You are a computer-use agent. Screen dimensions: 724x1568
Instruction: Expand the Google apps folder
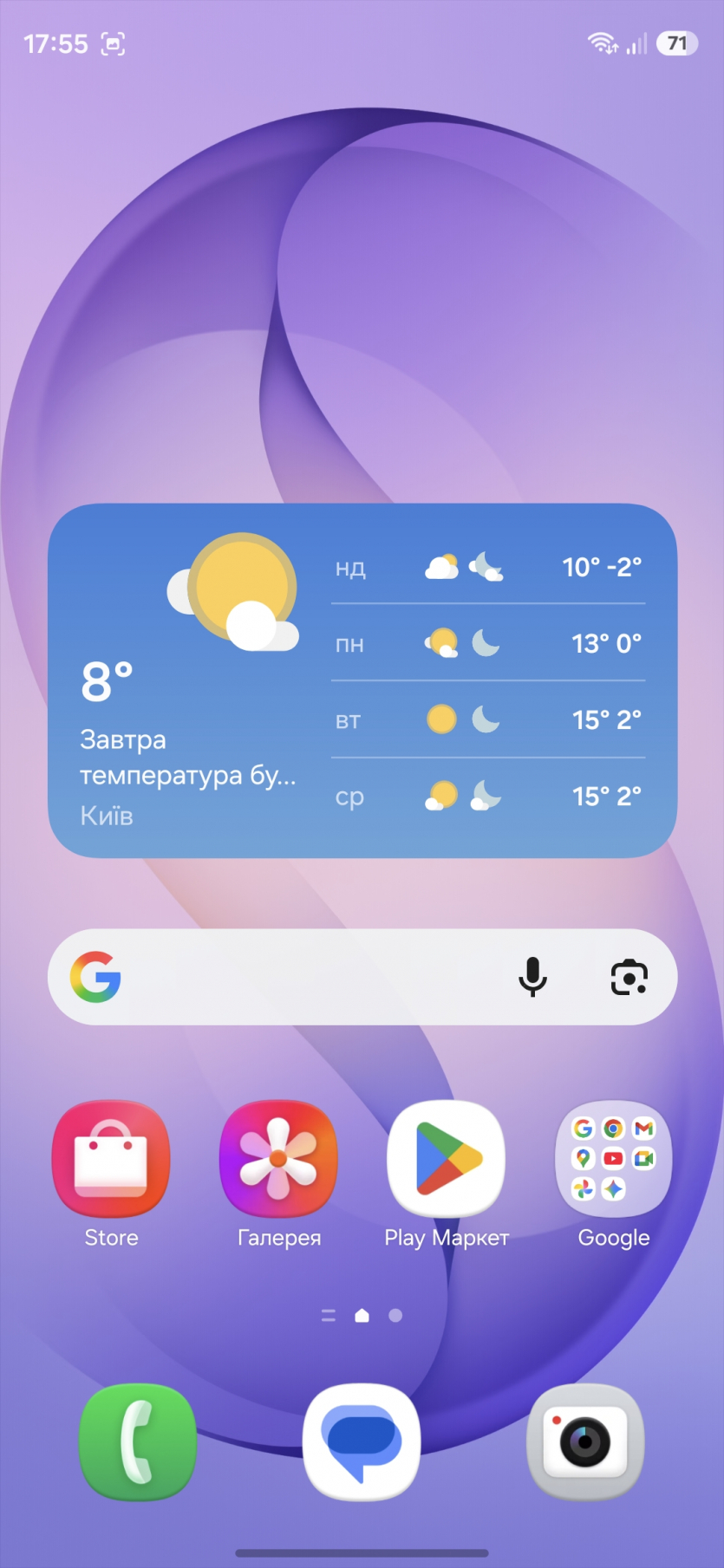tap(613, 1160)
